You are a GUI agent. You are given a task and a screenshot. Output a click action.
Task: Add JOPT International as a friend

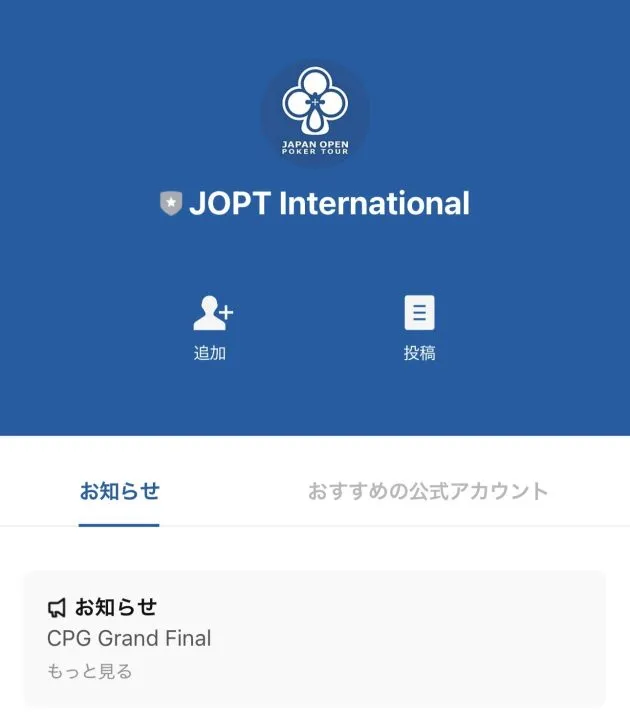[212, 327]
